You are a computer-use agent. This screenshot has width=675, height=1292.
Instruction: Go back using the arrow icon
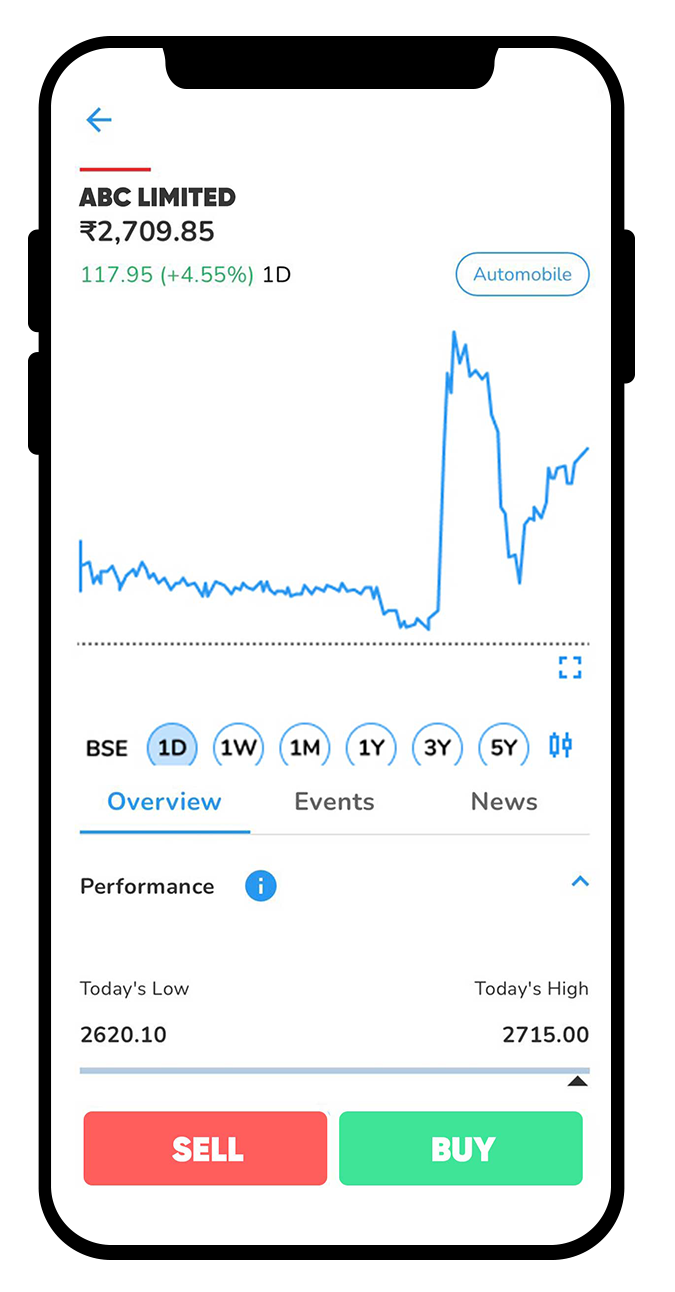(x=98, y=120)
